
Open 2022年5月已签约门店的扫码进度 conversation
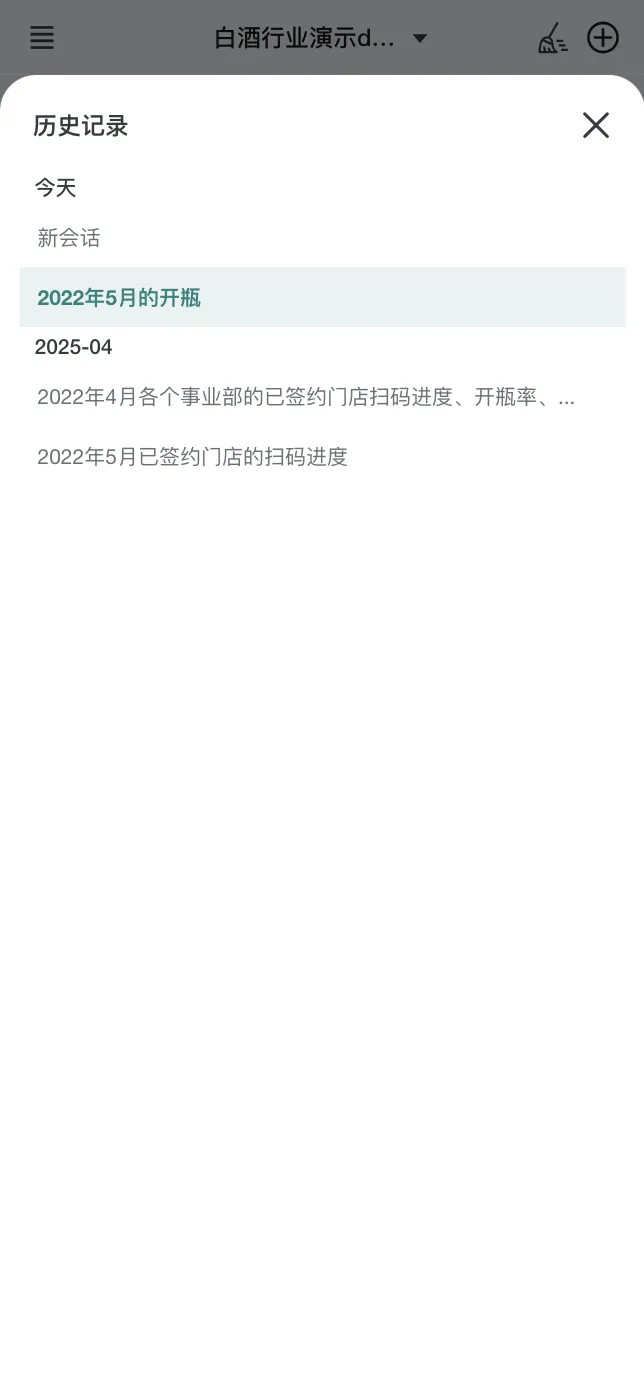click(x=192, y=457)
